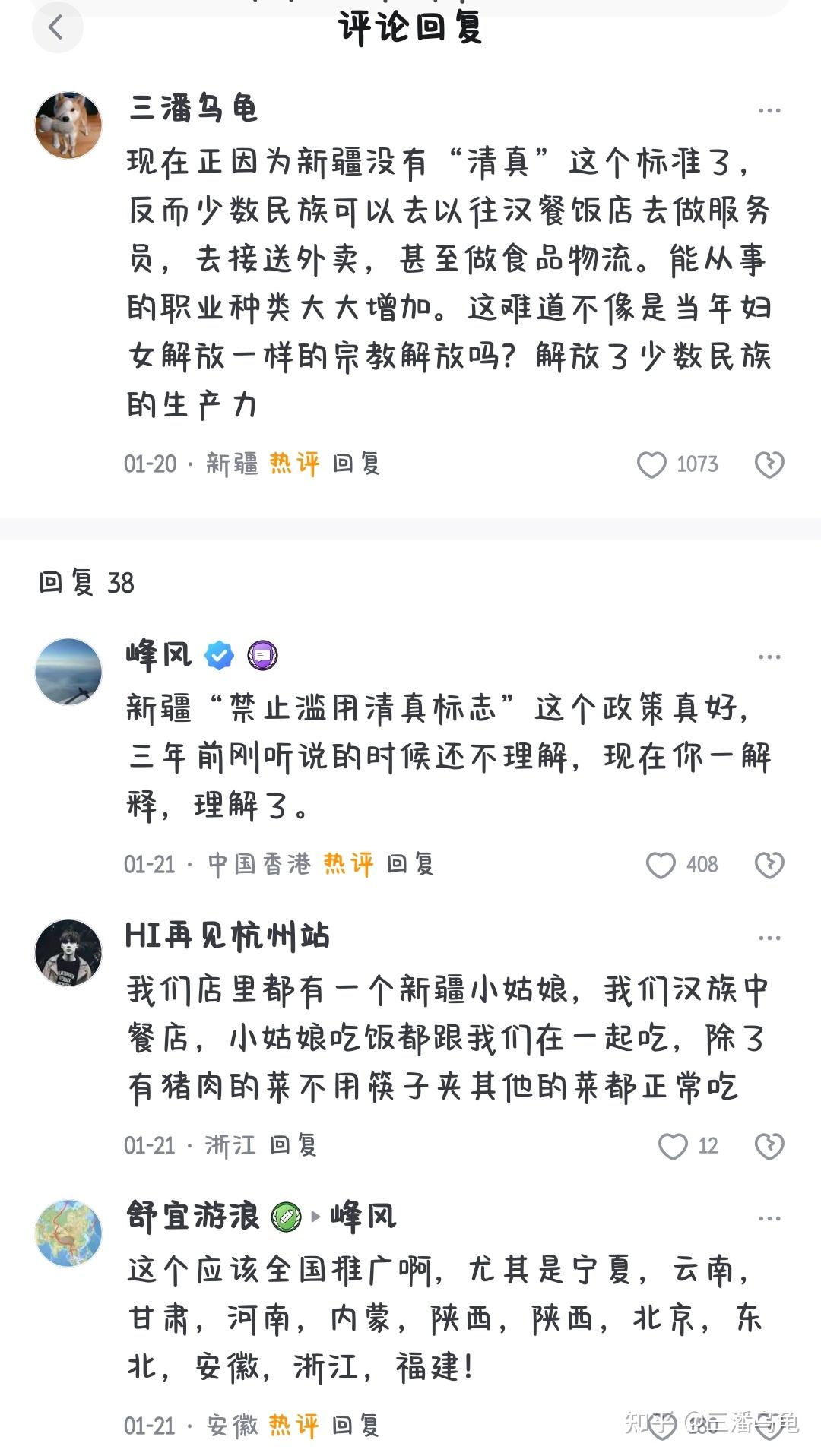Dislike HI再见杭州站's reply
Viewport: 821px width, 1456px height.
coord(769,1146)
